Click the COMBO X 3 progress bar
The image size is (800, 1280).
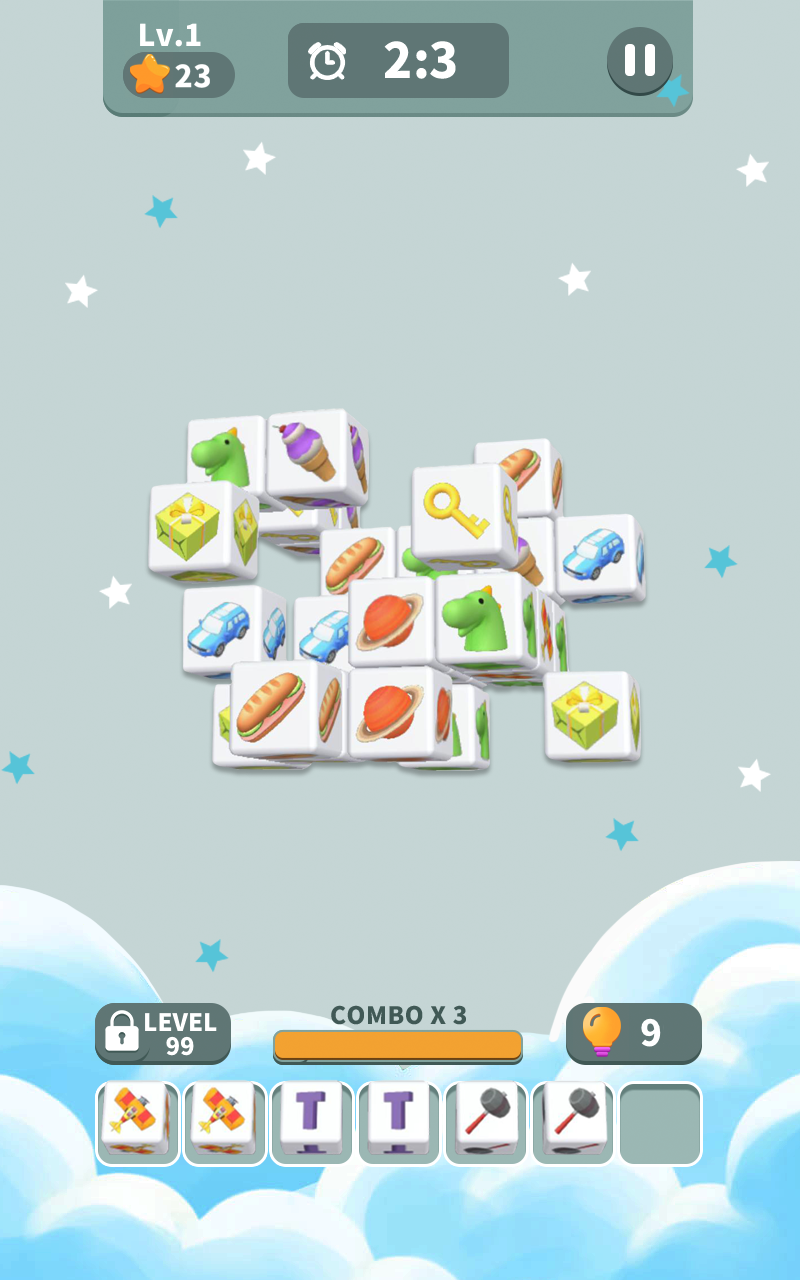tap(397, 1047)
